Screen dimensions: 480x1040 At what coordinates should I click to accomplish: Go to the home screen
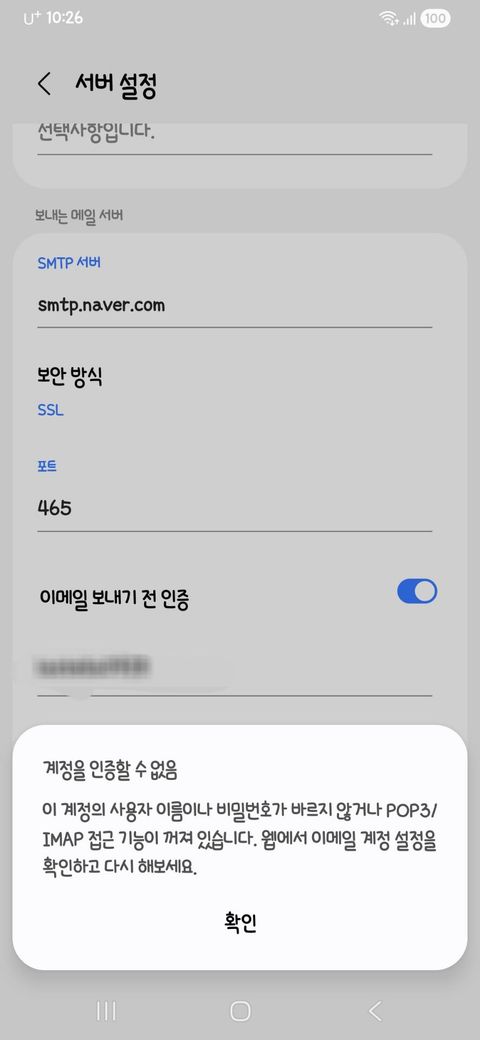(x=240, y=1011)
